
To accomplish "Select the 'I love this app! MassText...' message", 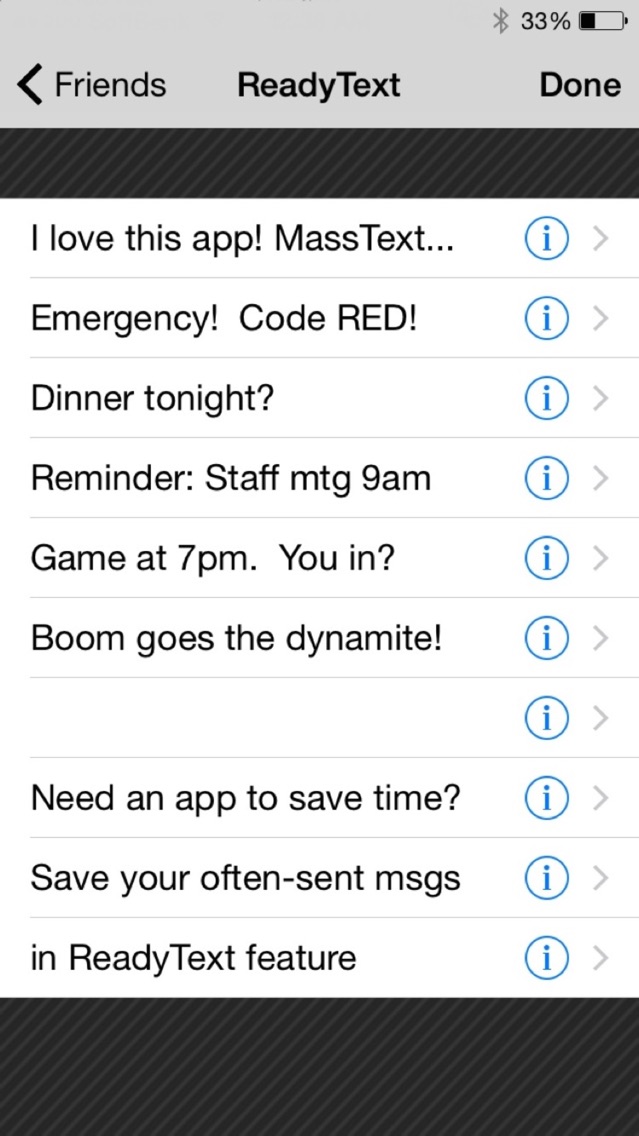I will tap(320, 238).
